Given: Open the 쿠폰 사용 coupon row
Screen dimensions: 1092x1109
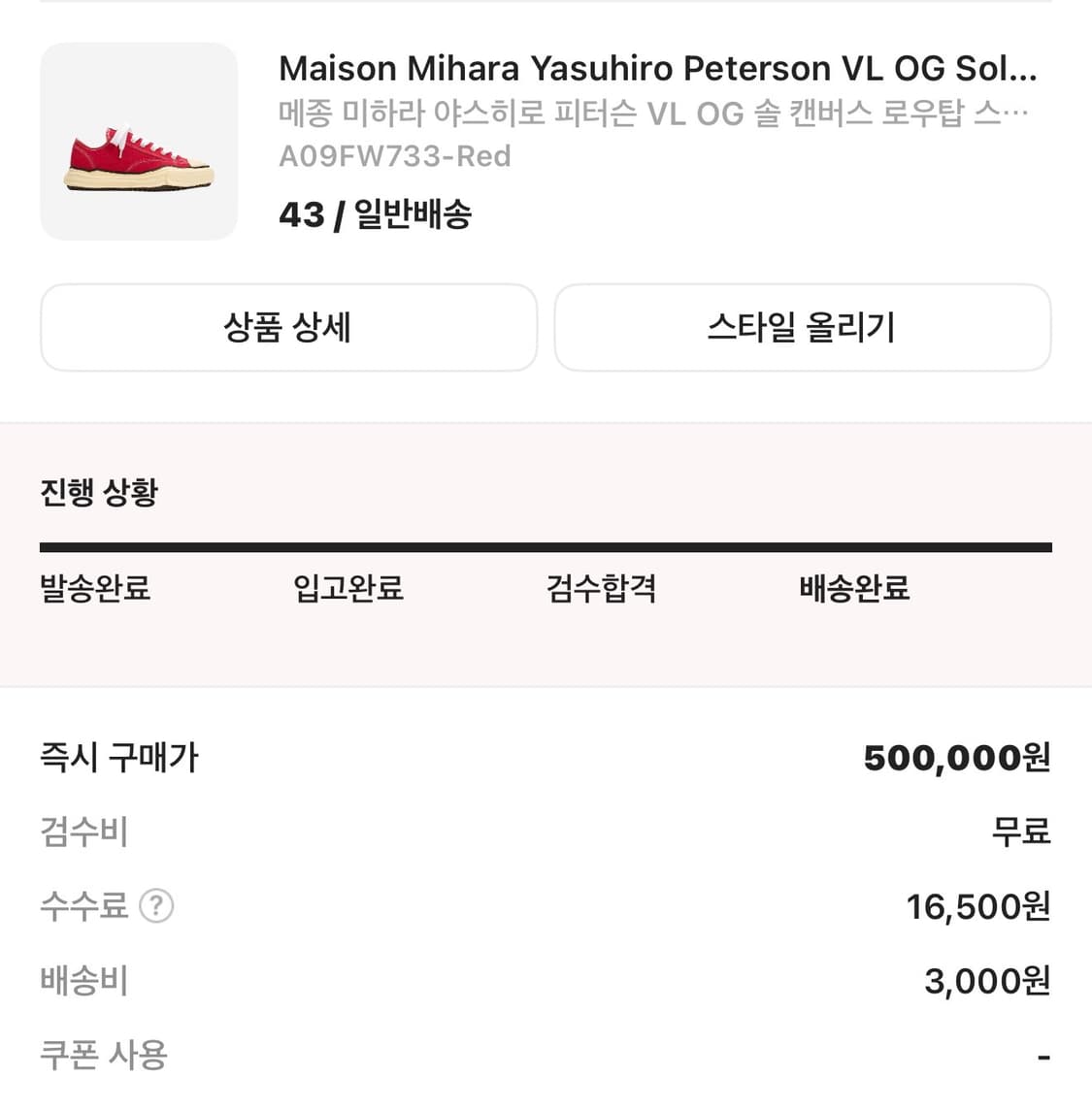Looking at the screenshot, I should (104, 1055).
